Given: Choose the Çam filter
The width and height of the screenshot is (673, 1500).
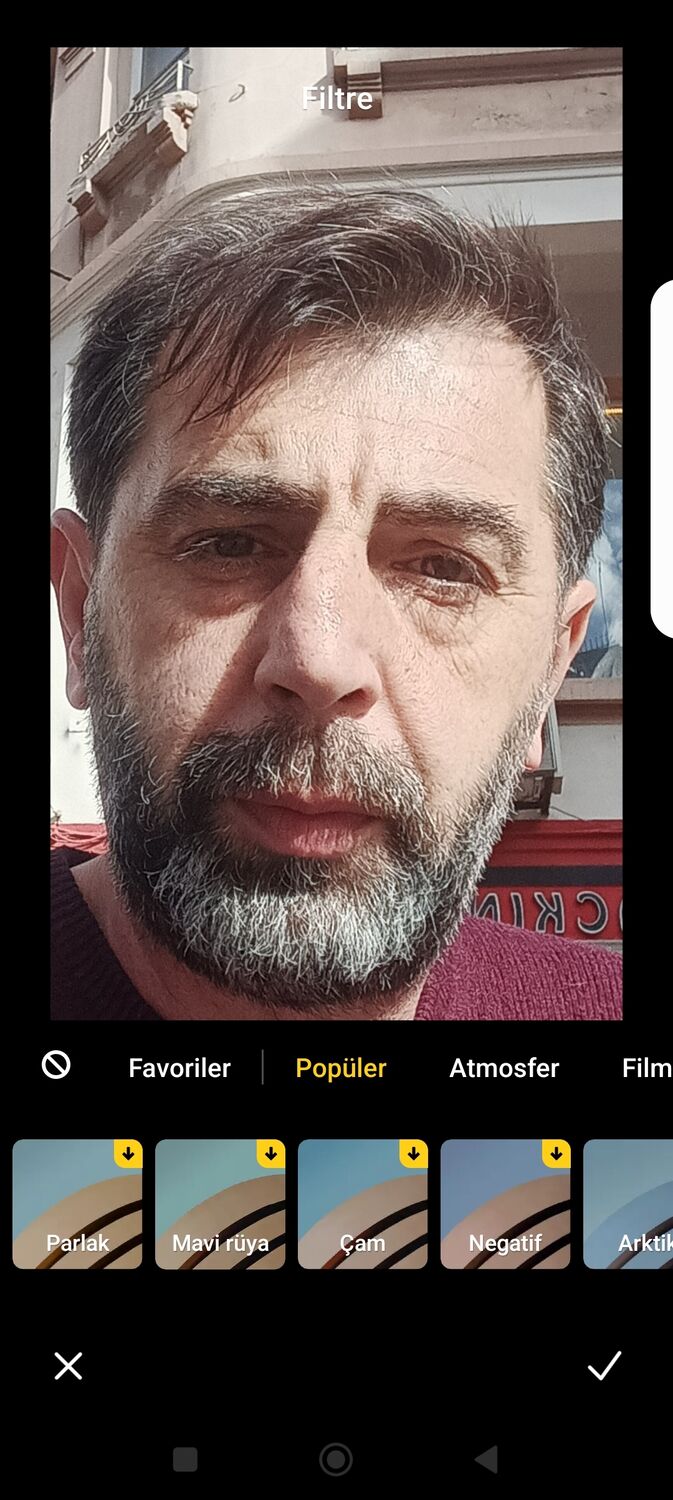Looking at the screenshot, I should [x=362, y=1204].
